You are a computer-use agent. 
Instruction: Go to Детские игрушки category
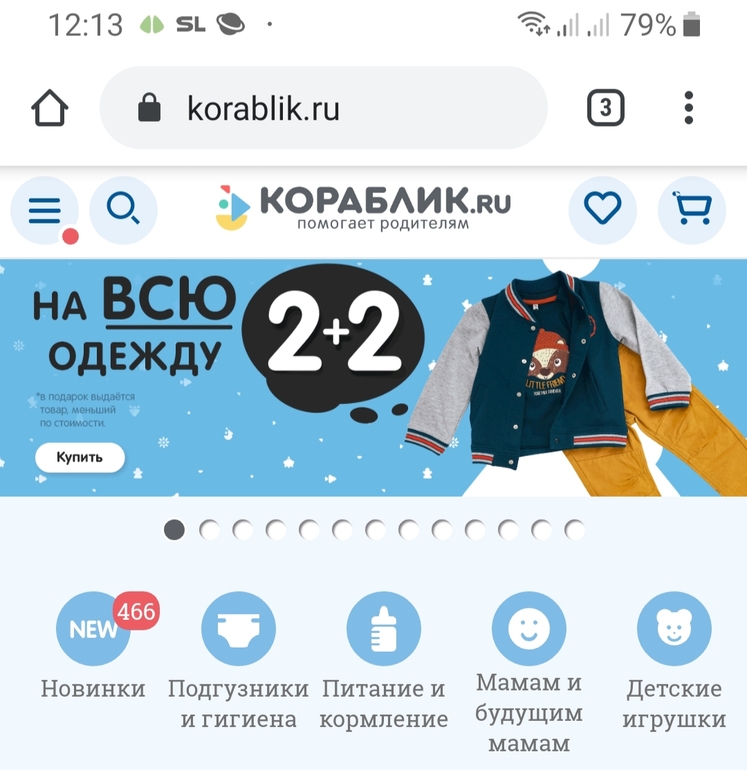point(674,630)
